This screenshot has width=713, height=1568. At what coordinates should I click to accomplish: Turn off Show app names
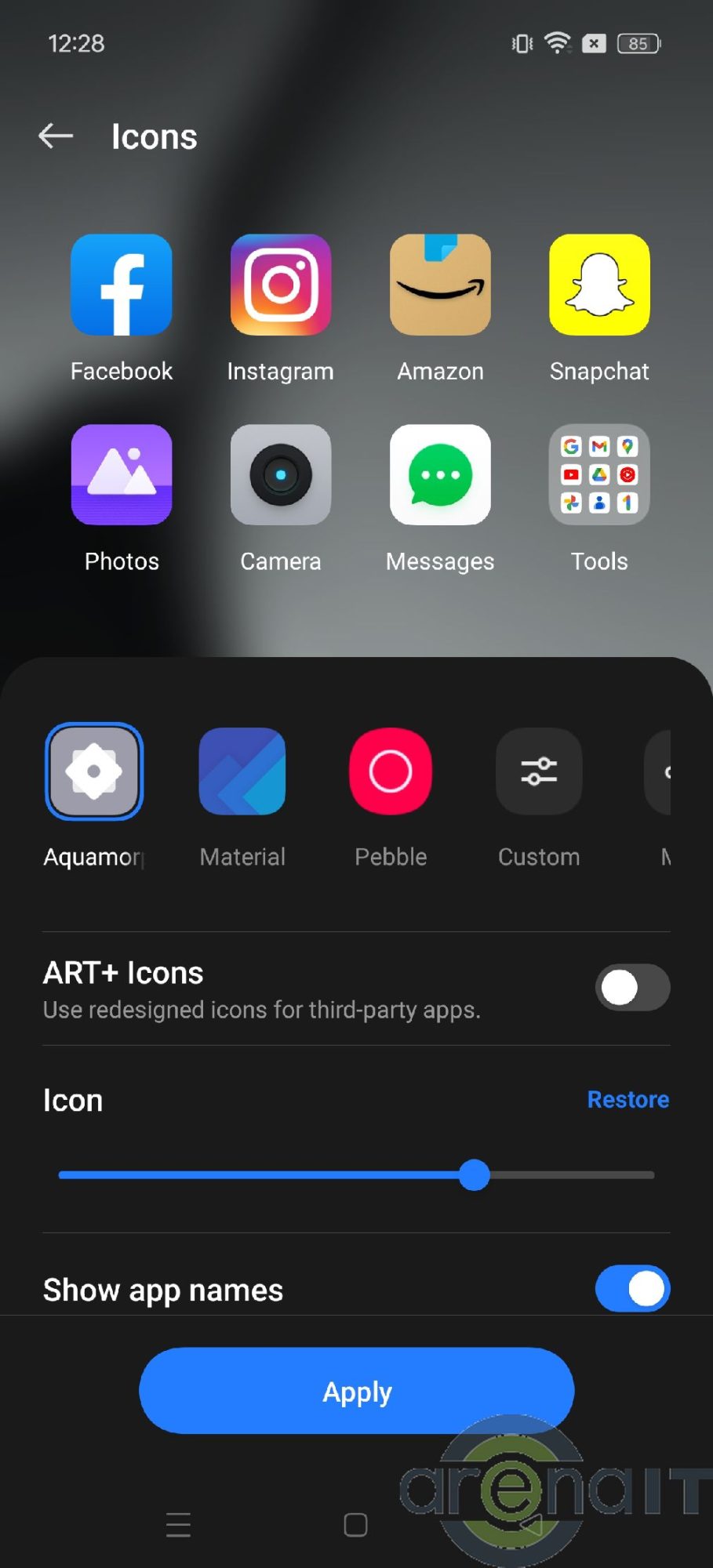pyautogui.click(x=631, y=1288)
